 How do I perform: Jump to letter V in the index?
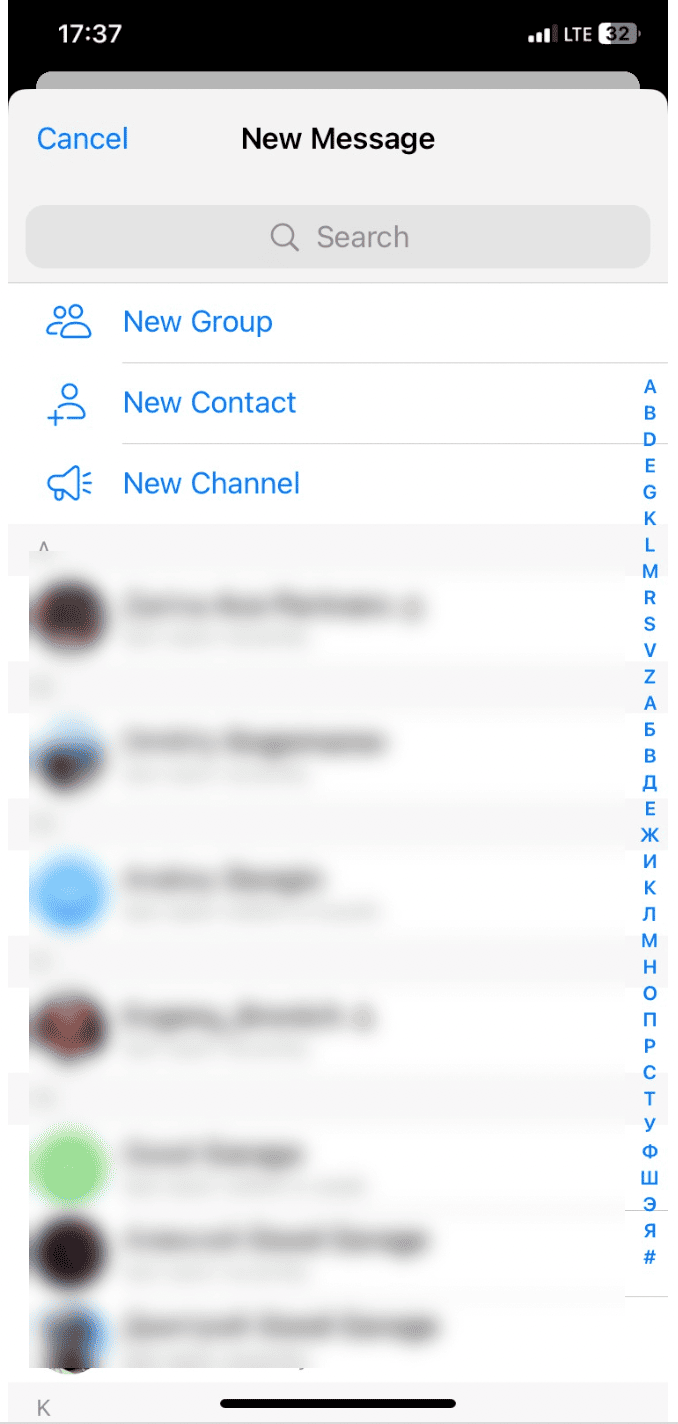[650, 651]
